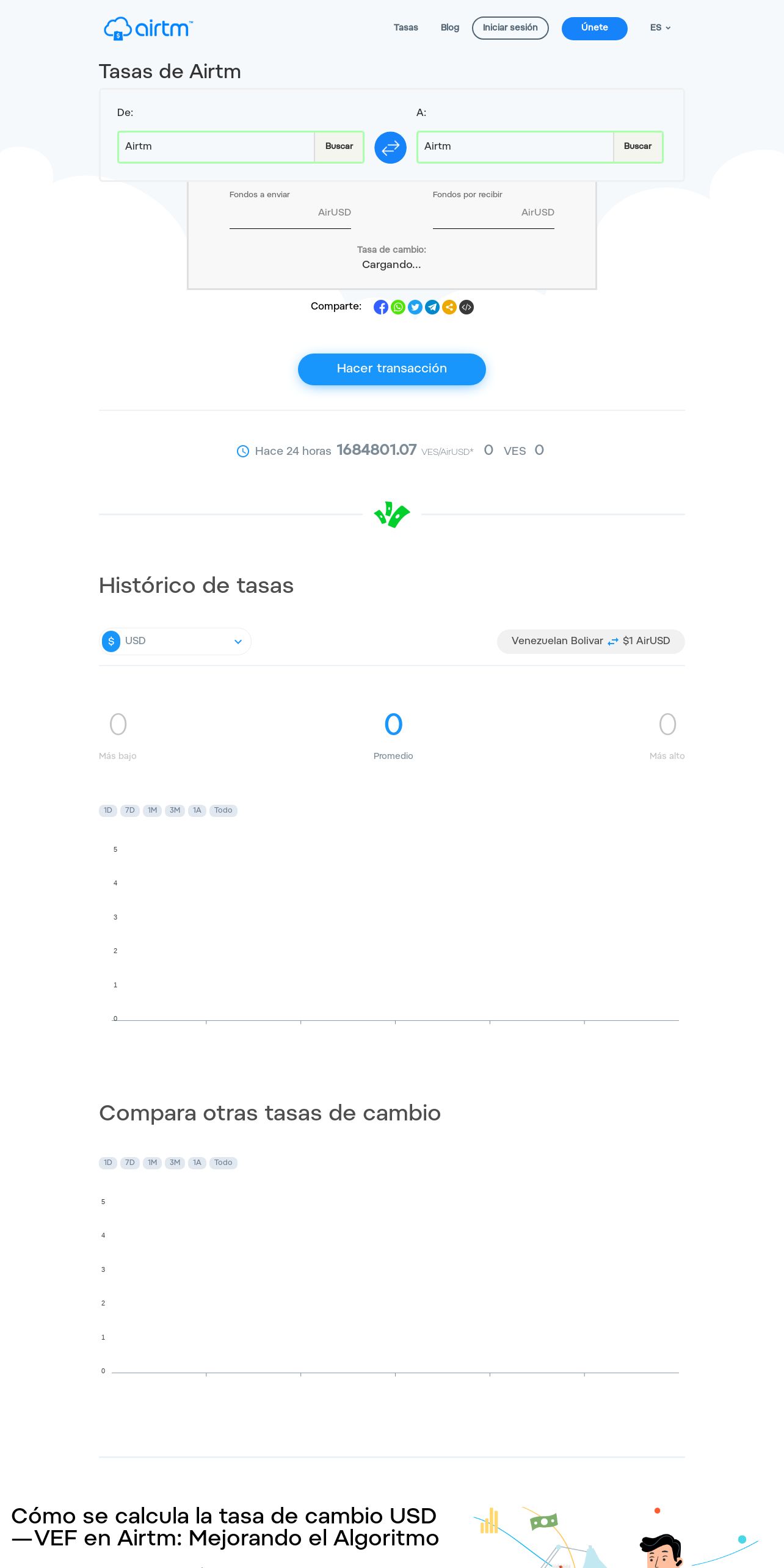Focus the De: Airtm input field

coord(216,147)
